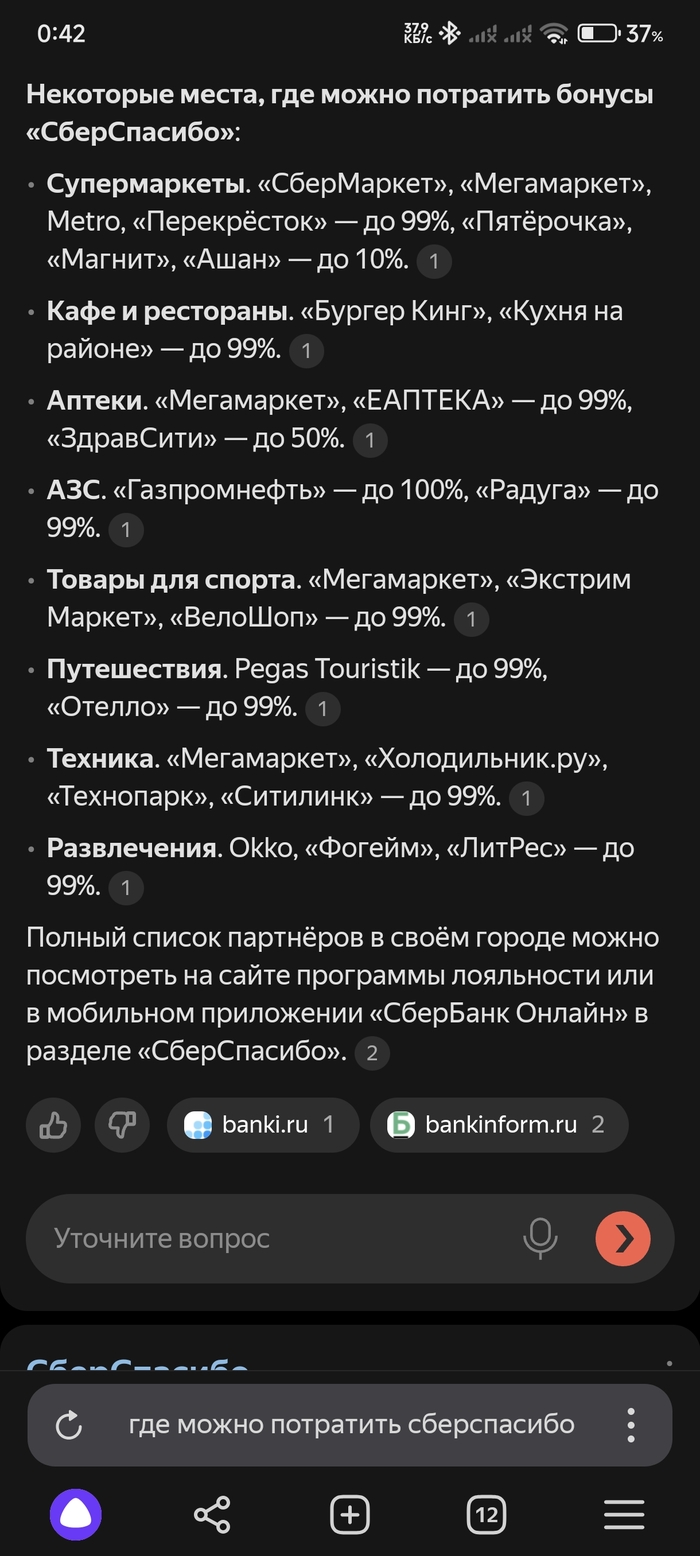Dislike the answer with thumbs down
Image resolution: width=700 pixels, height=1556 pixels.
tap(122, 1125)
